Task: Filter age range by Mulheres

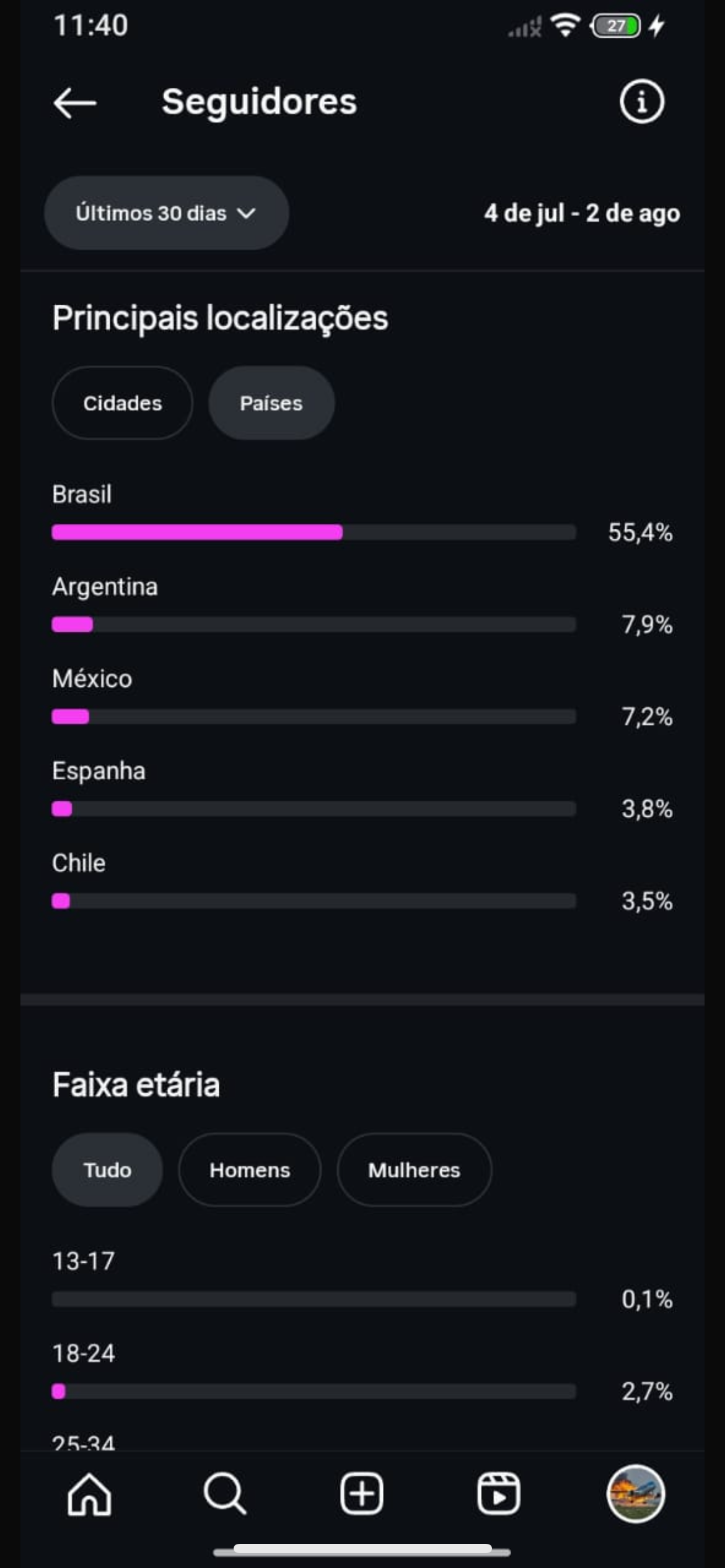Action: pos(415,1170)
